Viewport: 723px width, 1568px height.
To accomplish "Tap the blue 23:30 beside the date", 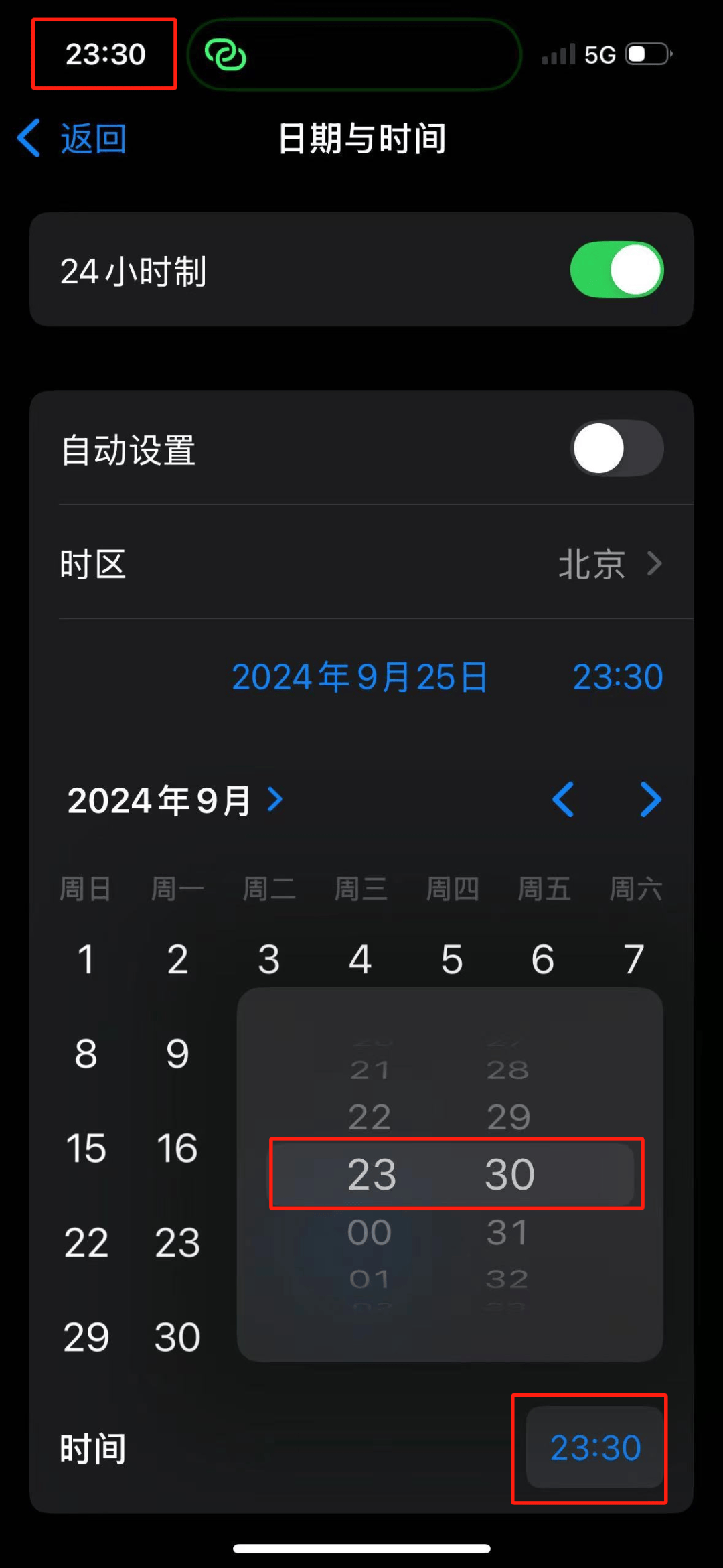I will pos(618,676).
